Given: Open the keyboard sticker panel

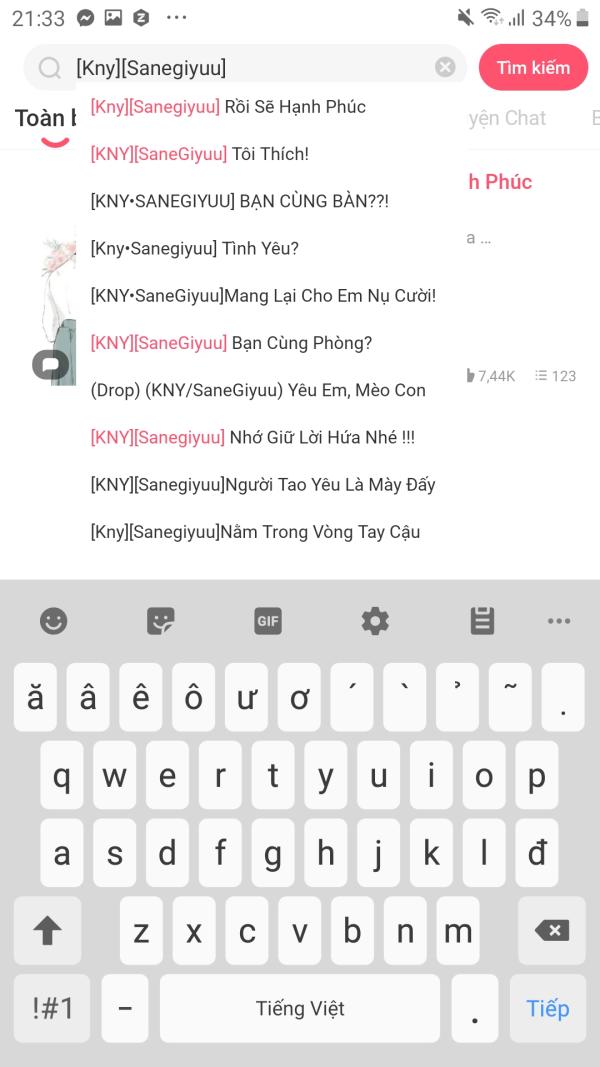Looking at the screenshot, I should tap(160, 621).
